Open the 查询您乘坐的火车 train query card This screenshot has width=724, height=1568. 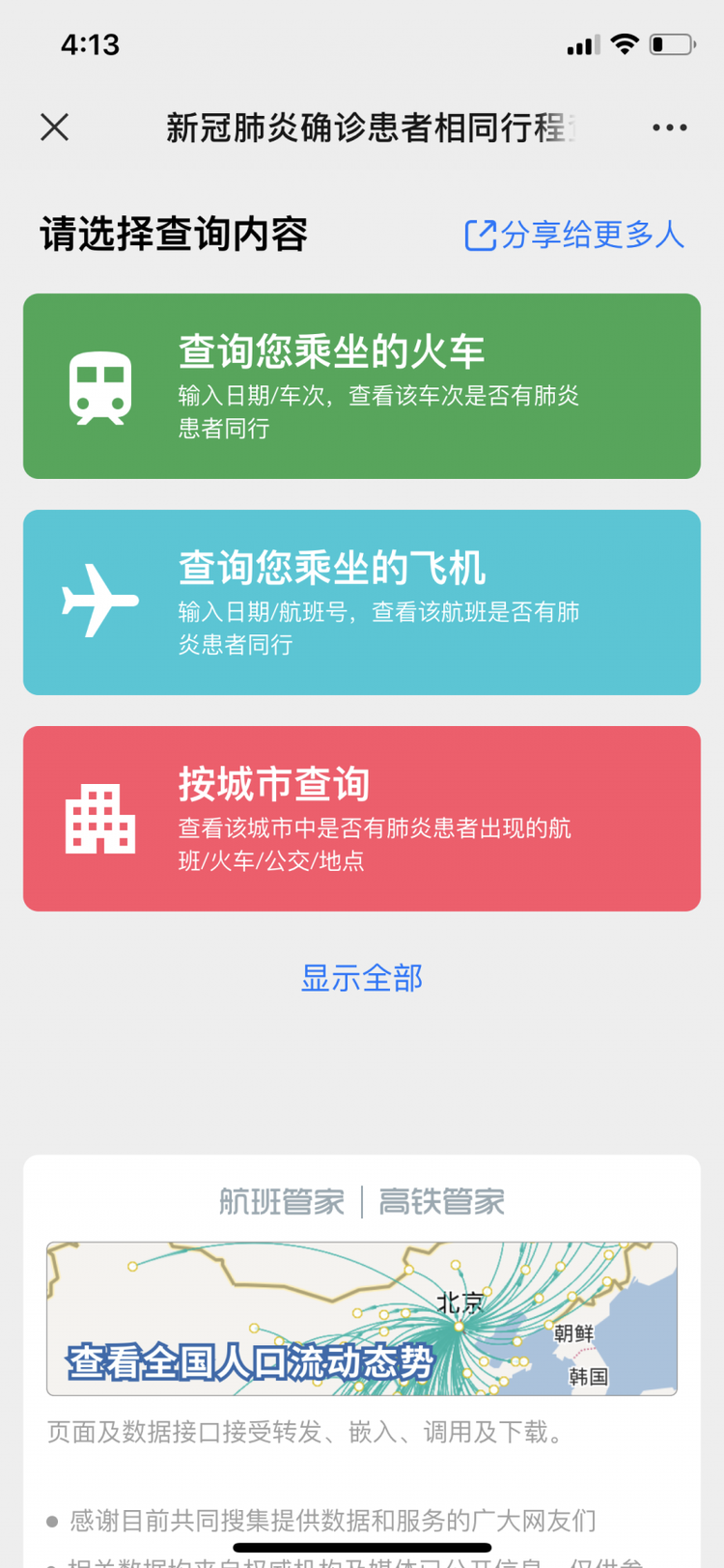tap(362, 385)
